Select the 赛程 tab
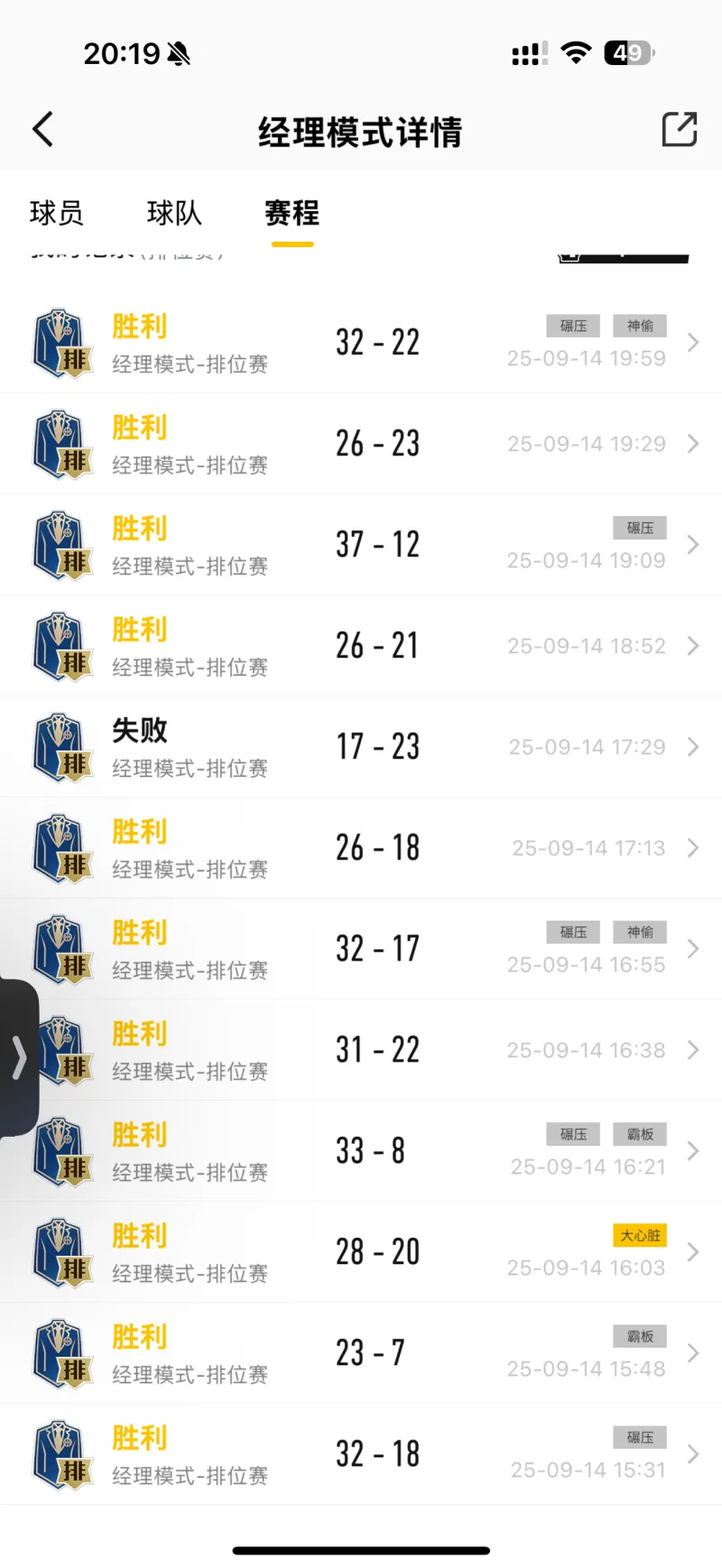This screenshot has height=1568, width=722. pyautogui.click(x=292, y=214)
